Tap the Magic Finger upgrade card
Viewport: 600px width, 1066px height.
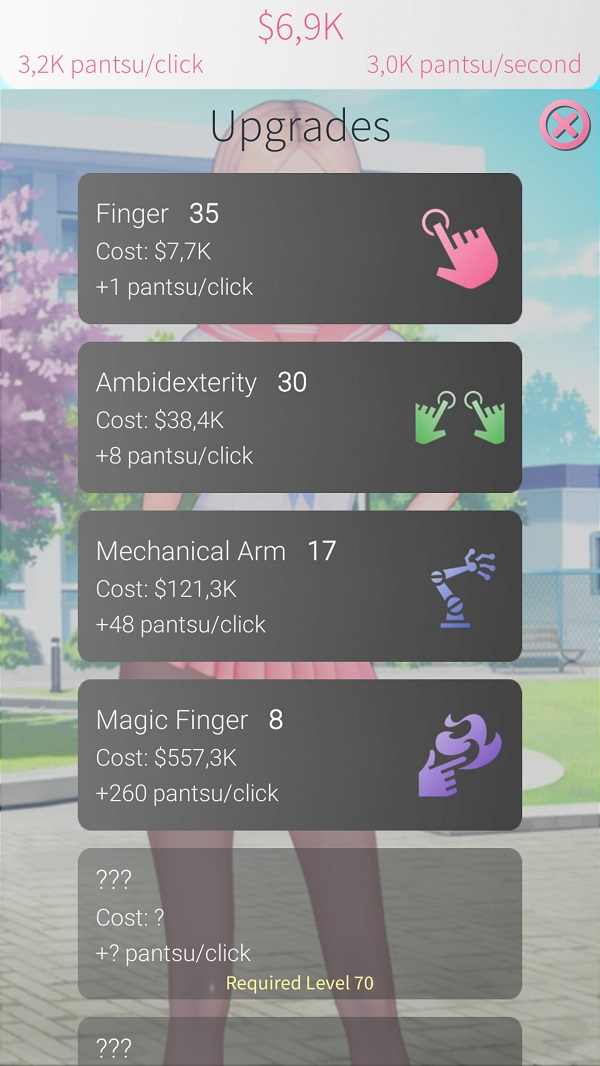(x=300, y=755)
